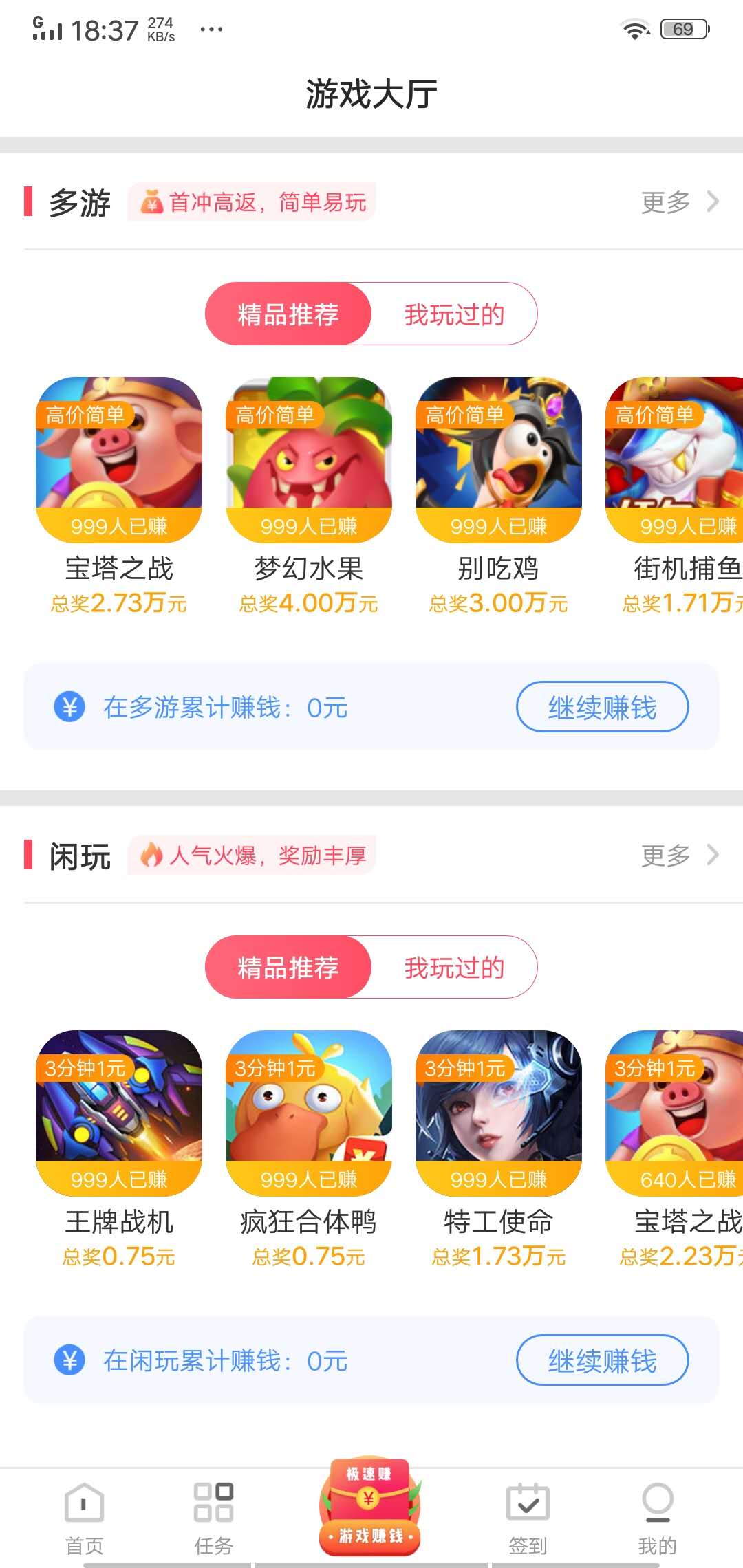Expand 更多 chevron in 闲玩 section
The width and height of the screenshot is (743, 1568).
(x=713, y=856)
